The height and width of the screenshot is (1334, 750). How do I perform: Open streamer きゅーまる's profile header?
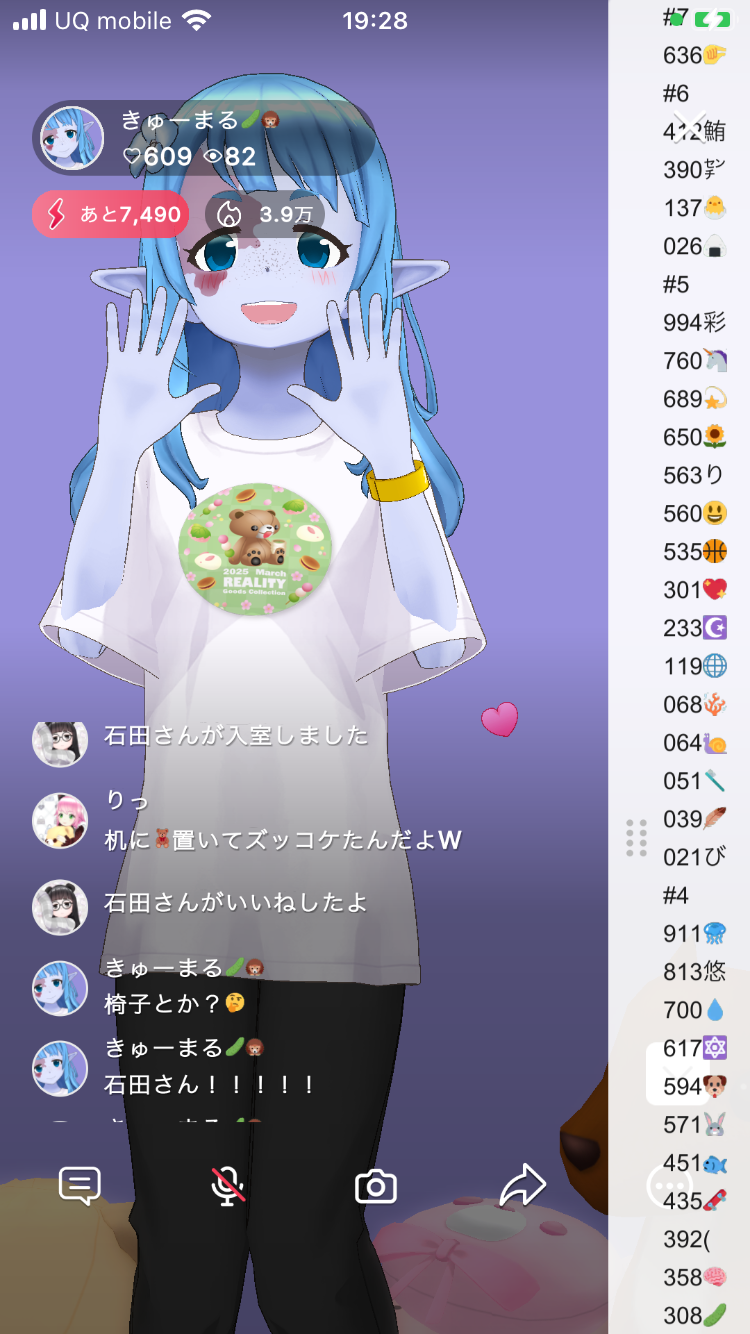coord(190,138)
